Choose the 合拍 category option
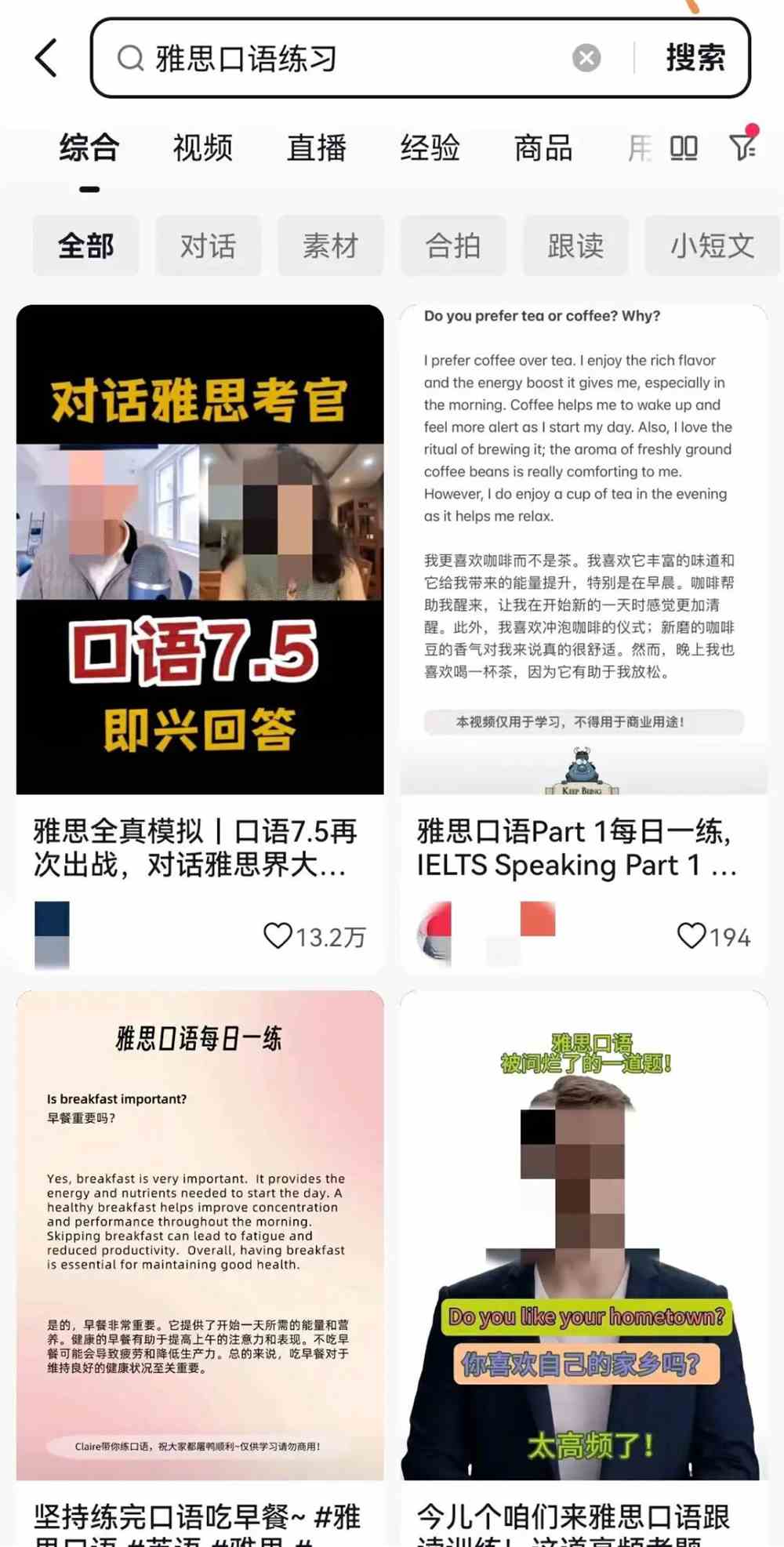The image size is (784, 1547). pyautogui.click(x=453, y=245)
